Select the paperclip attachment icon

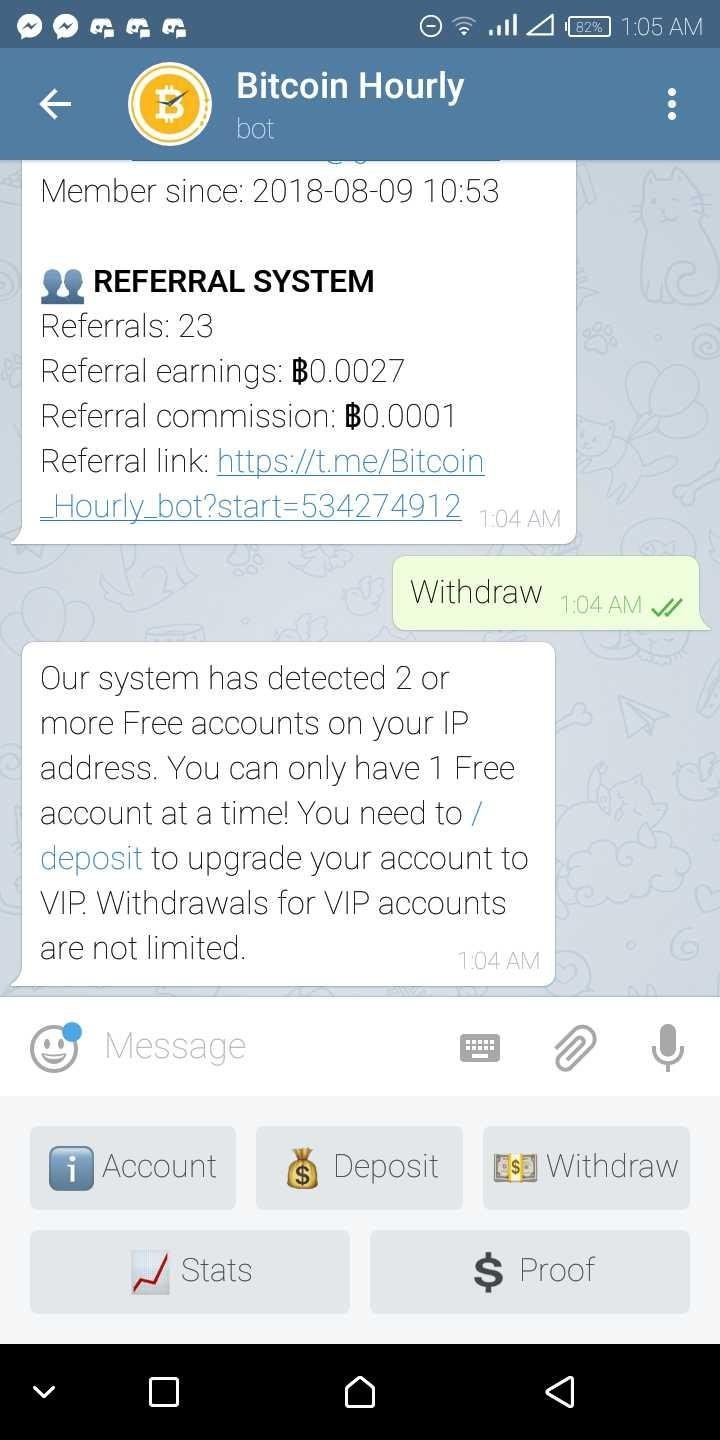click(575, 1046)
